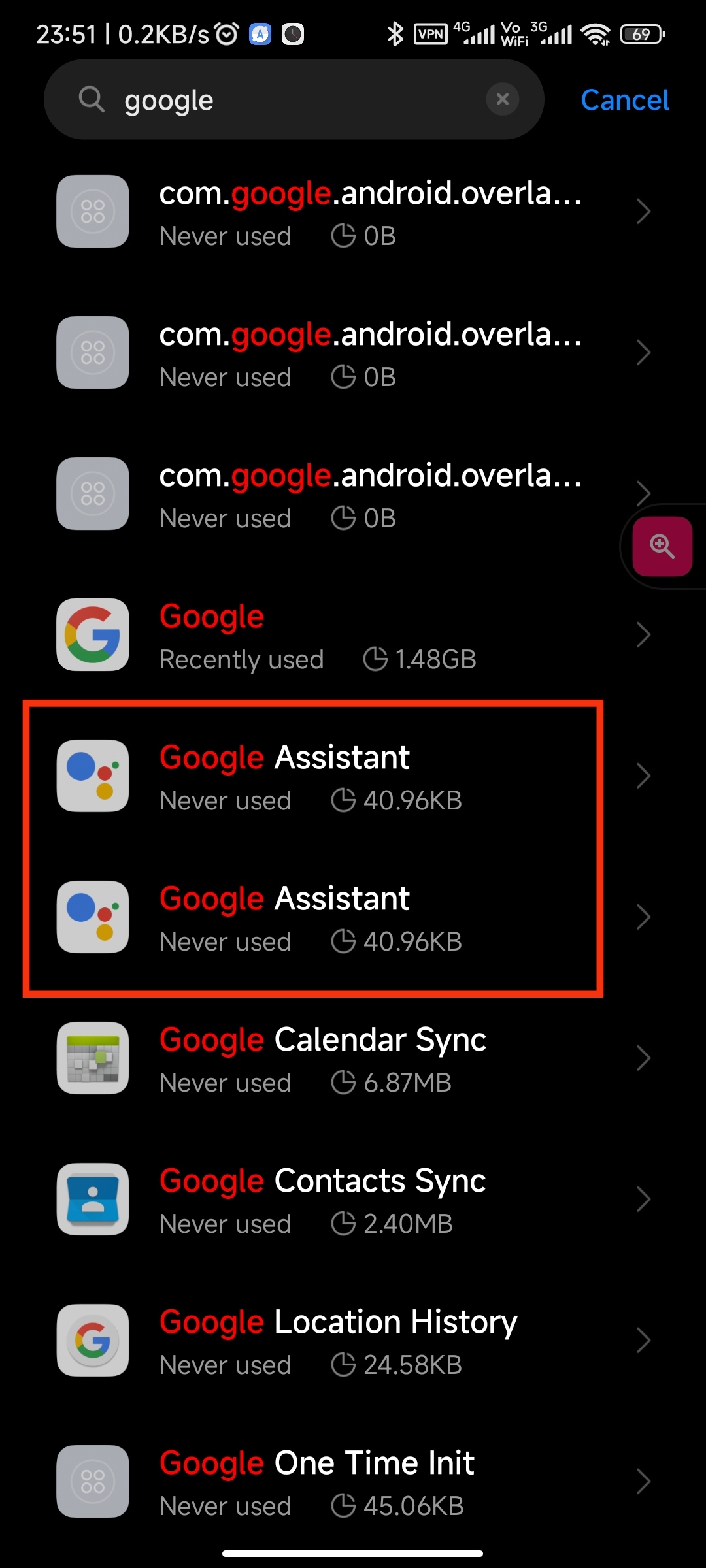This screenshot has height=1568, width=706.
Task: Tap the search field containing google
Action: 294,99
